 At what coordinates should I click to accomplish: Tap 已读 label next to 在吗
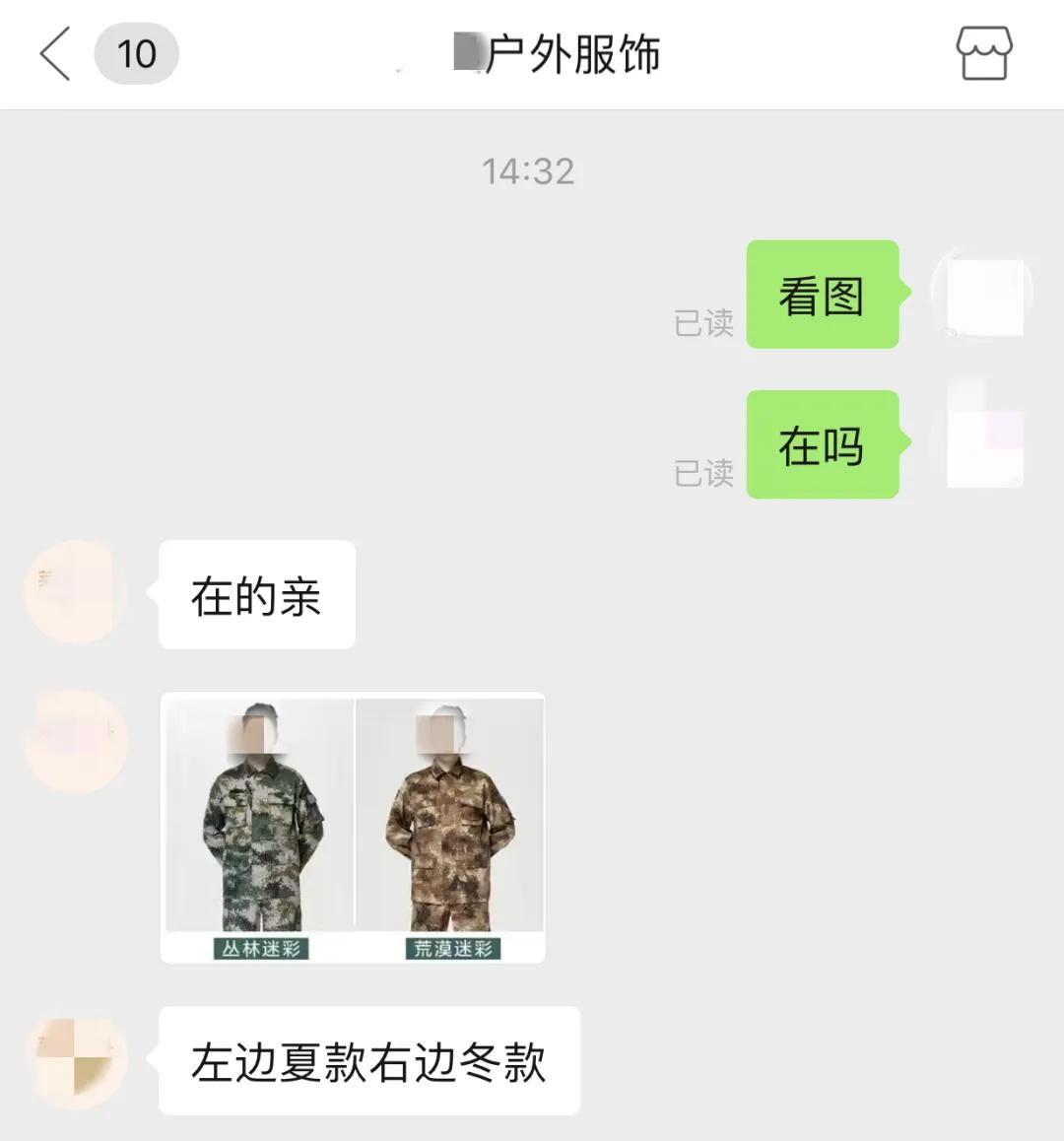pyautogui.click(x=703, y=475)
